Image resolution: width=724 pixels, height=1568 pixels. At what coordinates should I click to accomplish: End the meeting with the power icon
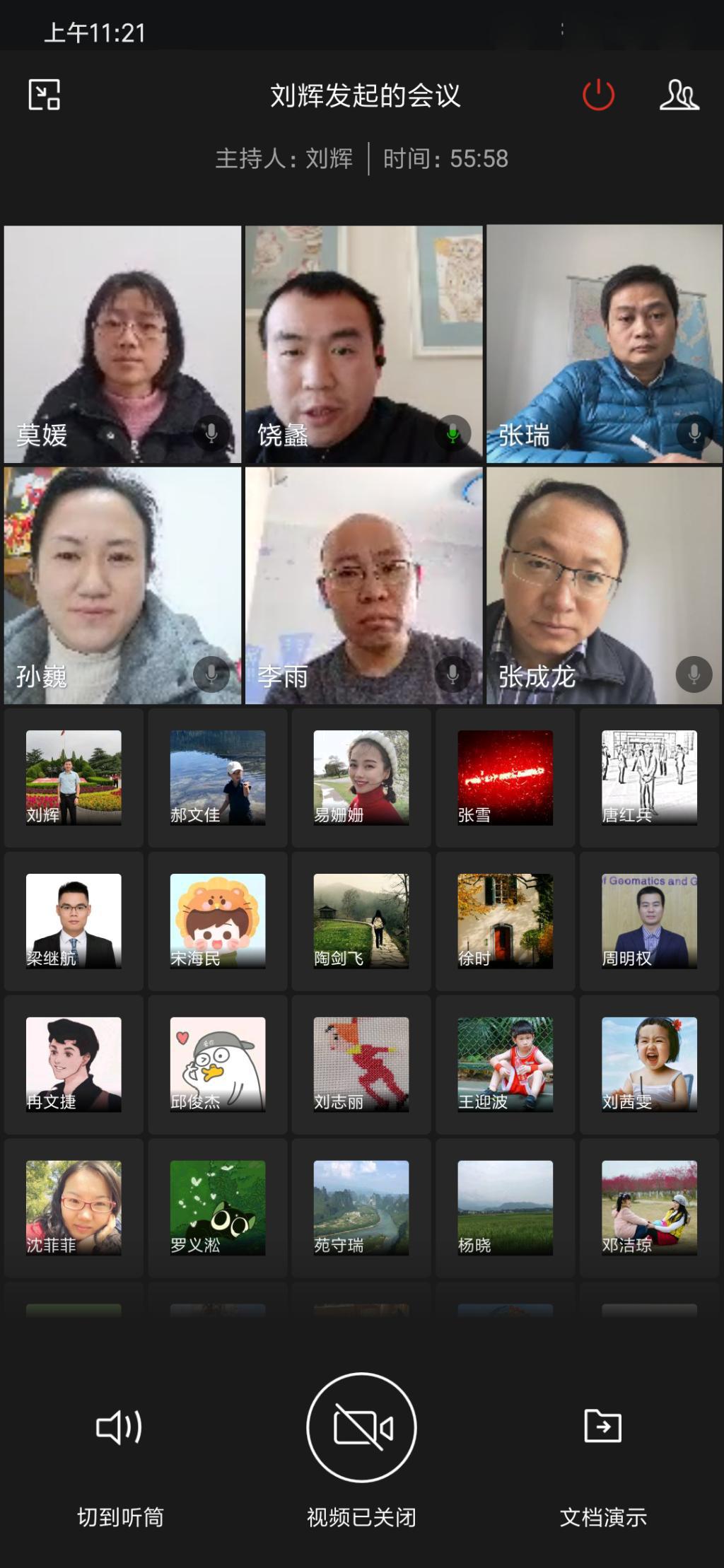tap(598, 95)
